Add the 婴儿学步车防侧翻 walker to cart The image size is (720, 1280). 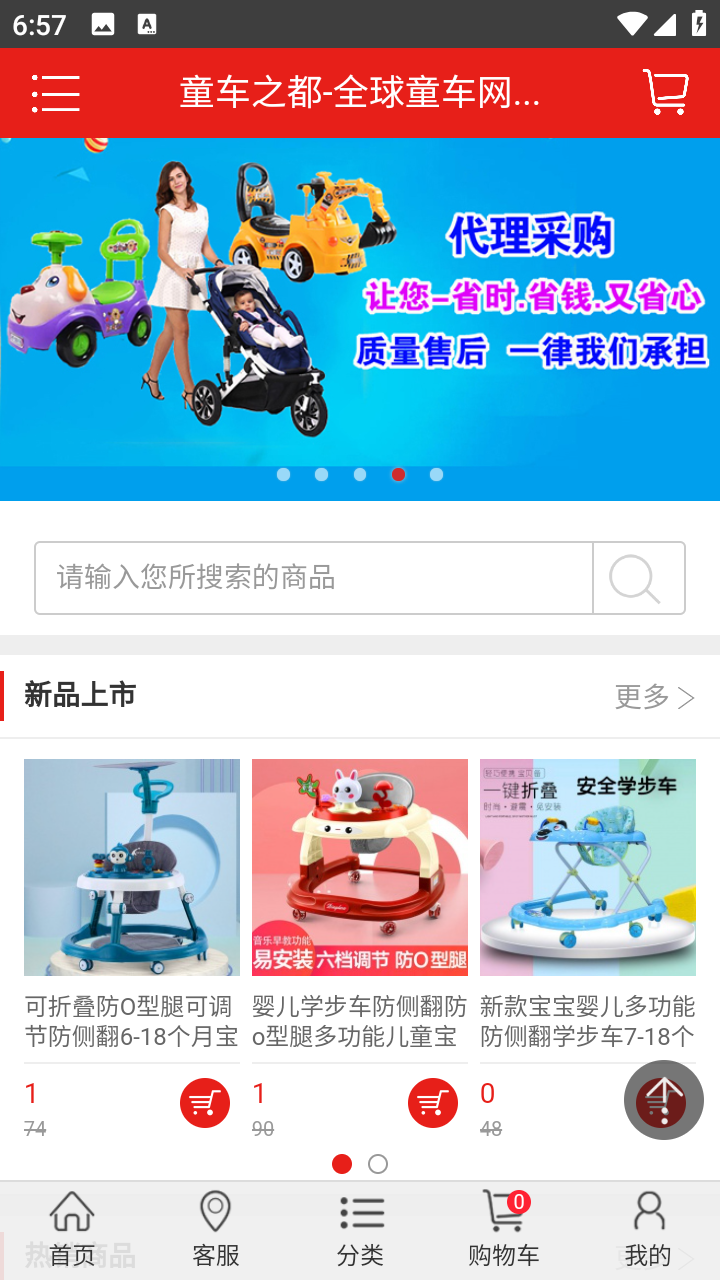click(433, 1103)
